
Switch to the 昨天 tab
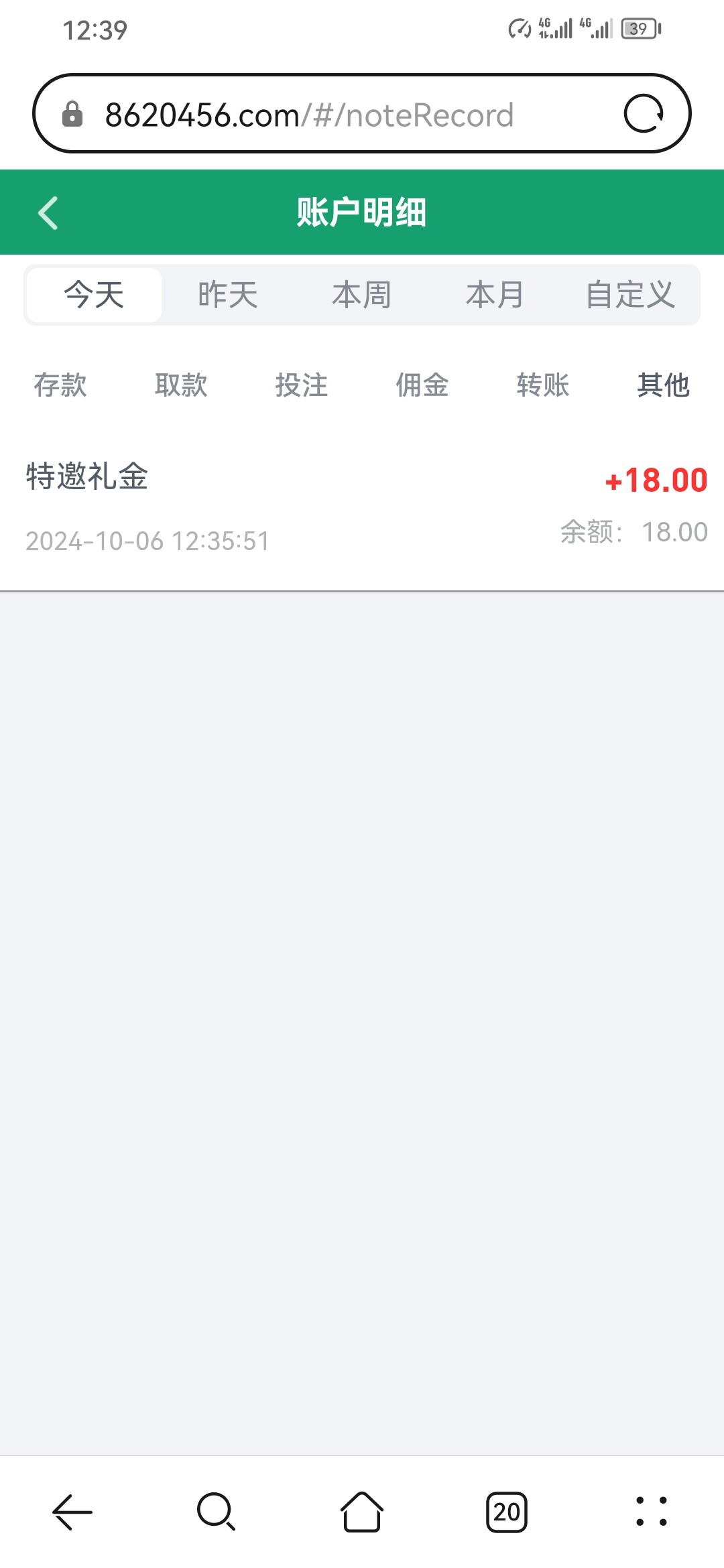coord(228,295)
